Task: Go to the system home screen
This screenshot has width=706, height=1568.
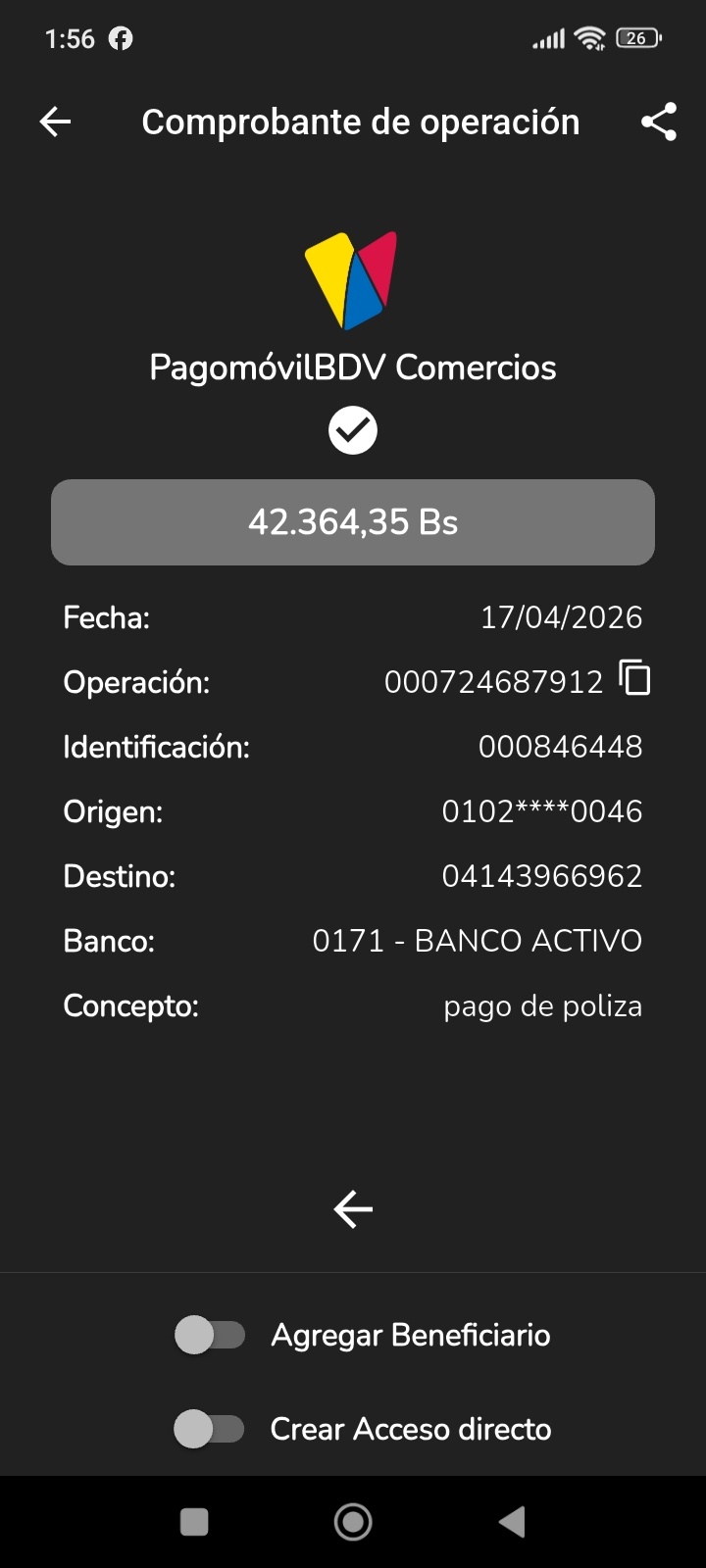Action: click(353, 1522)
